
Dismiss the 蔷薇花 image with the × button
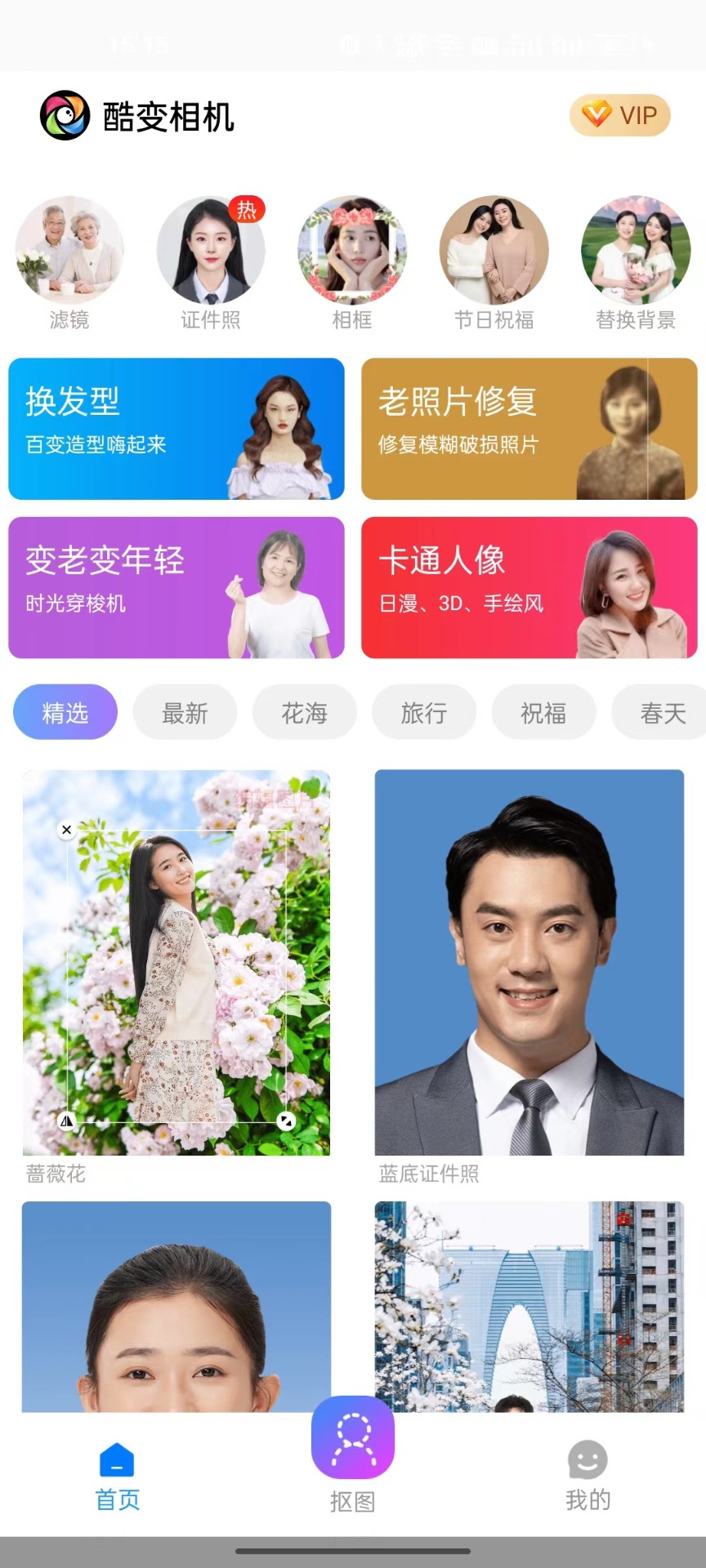pyautogui.click(x=66, y=830)
